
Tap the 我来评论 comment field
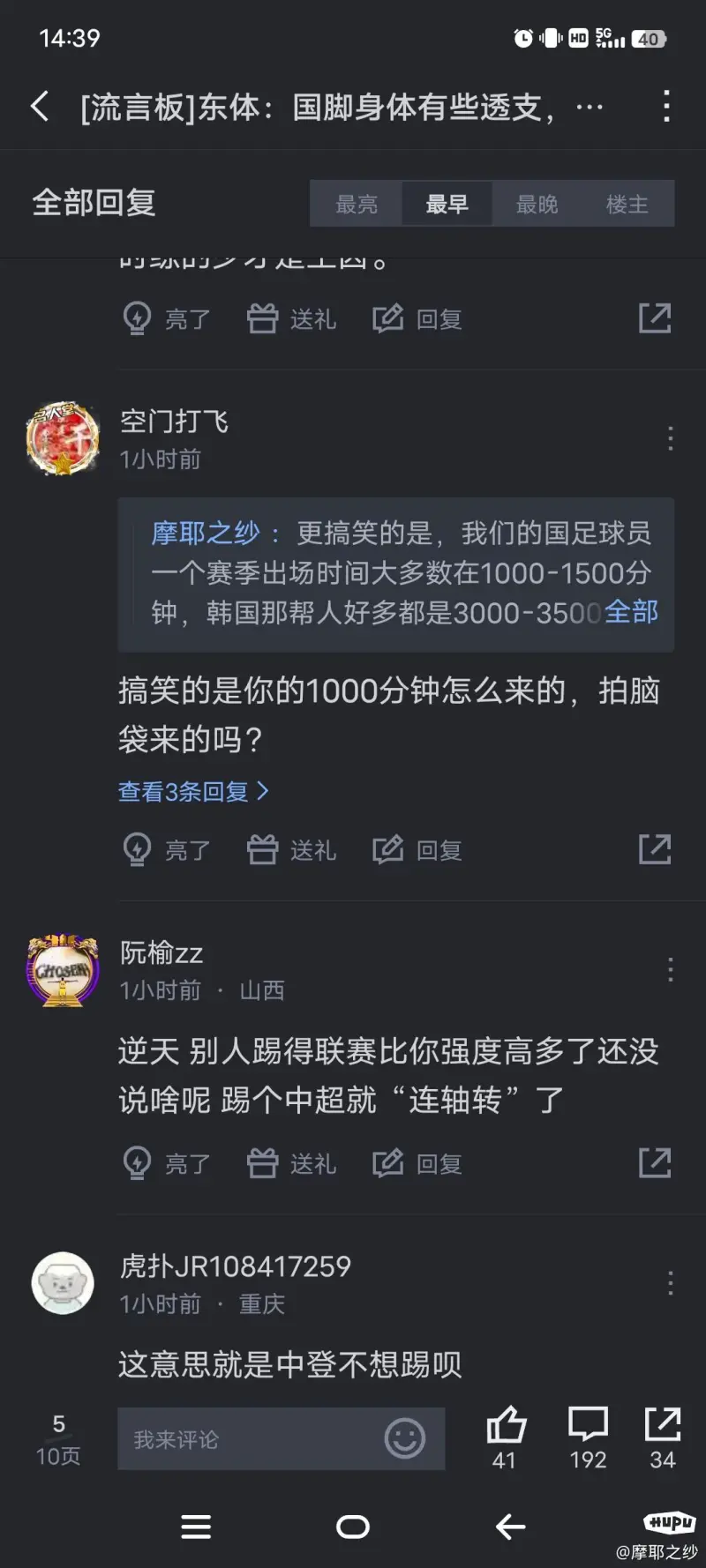tap(247, 1439)
